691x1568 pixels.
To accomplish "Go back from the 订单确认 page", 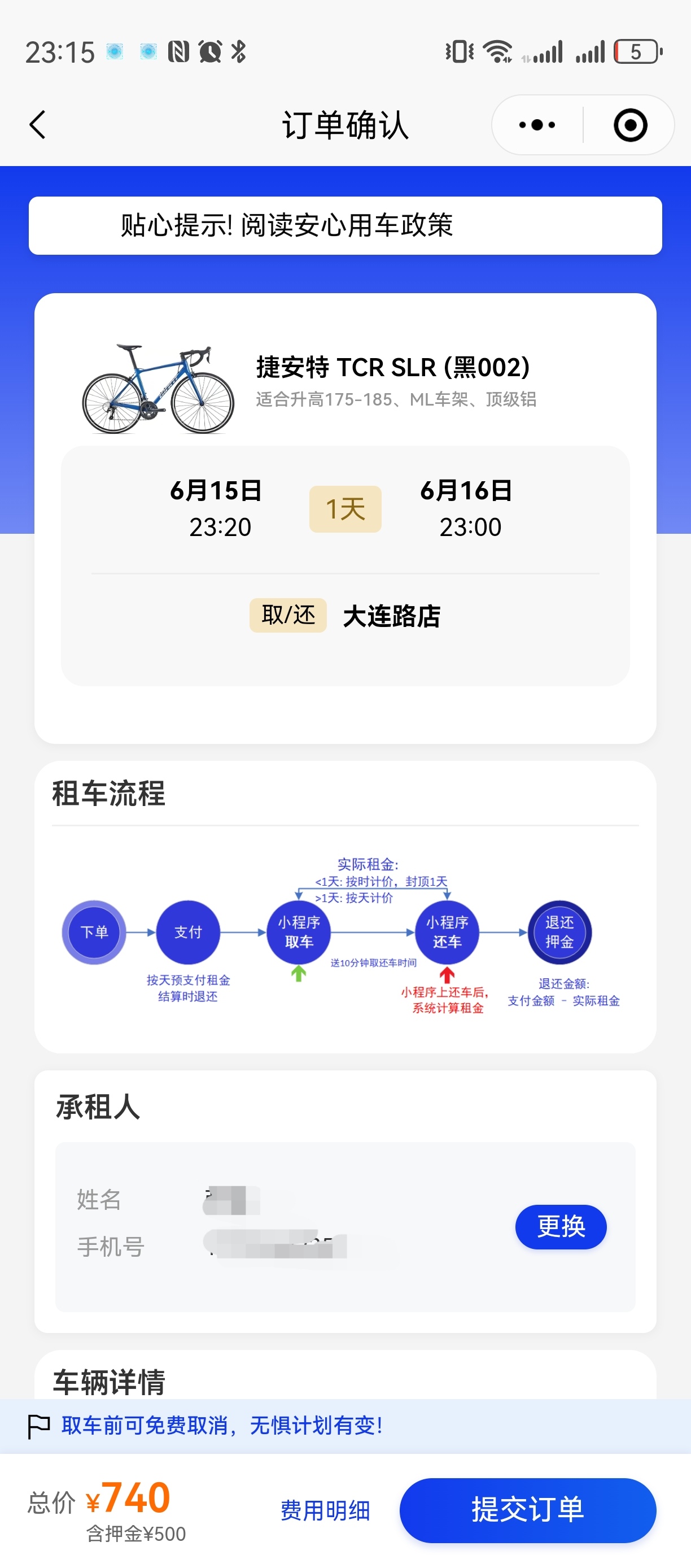I will [x=38, y=125].
